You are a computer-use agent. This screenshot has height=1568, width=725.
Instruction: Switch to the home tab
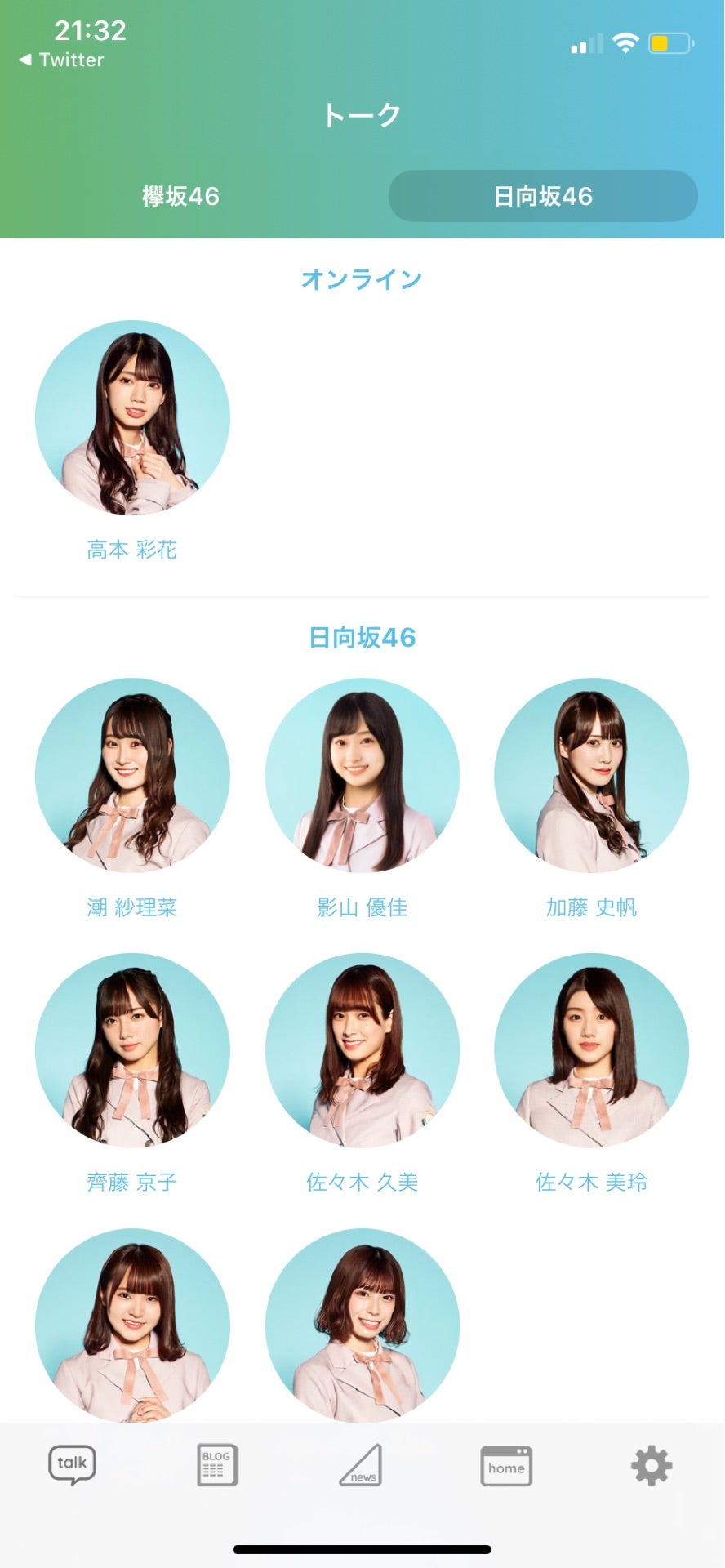506,1465
